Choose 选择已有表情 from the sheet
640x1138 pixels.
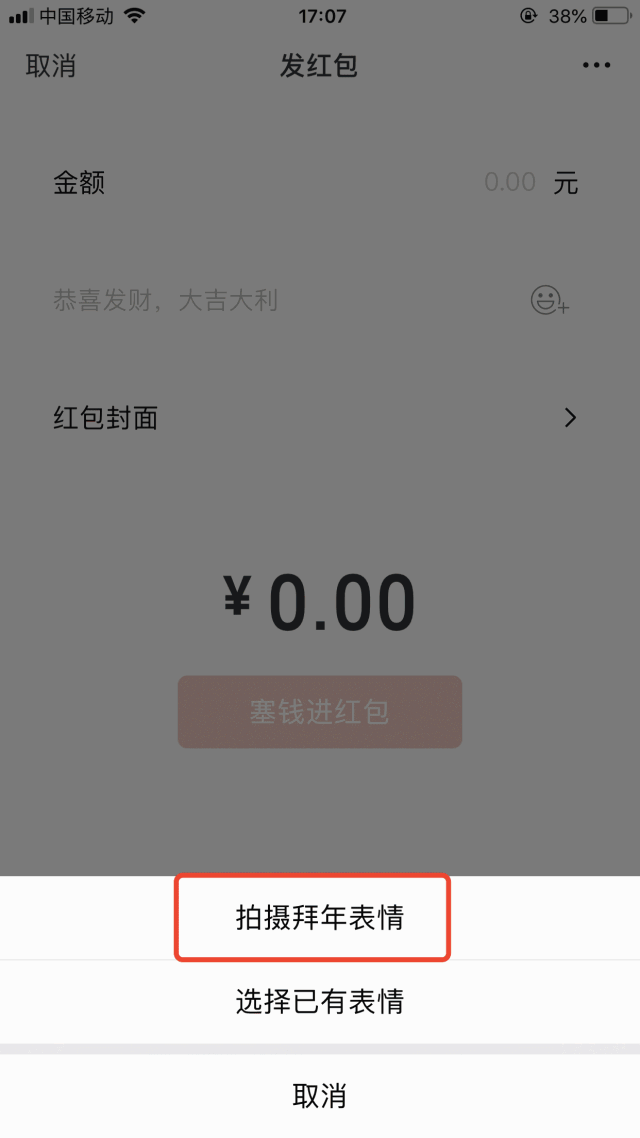click(x=319, y=1001)
